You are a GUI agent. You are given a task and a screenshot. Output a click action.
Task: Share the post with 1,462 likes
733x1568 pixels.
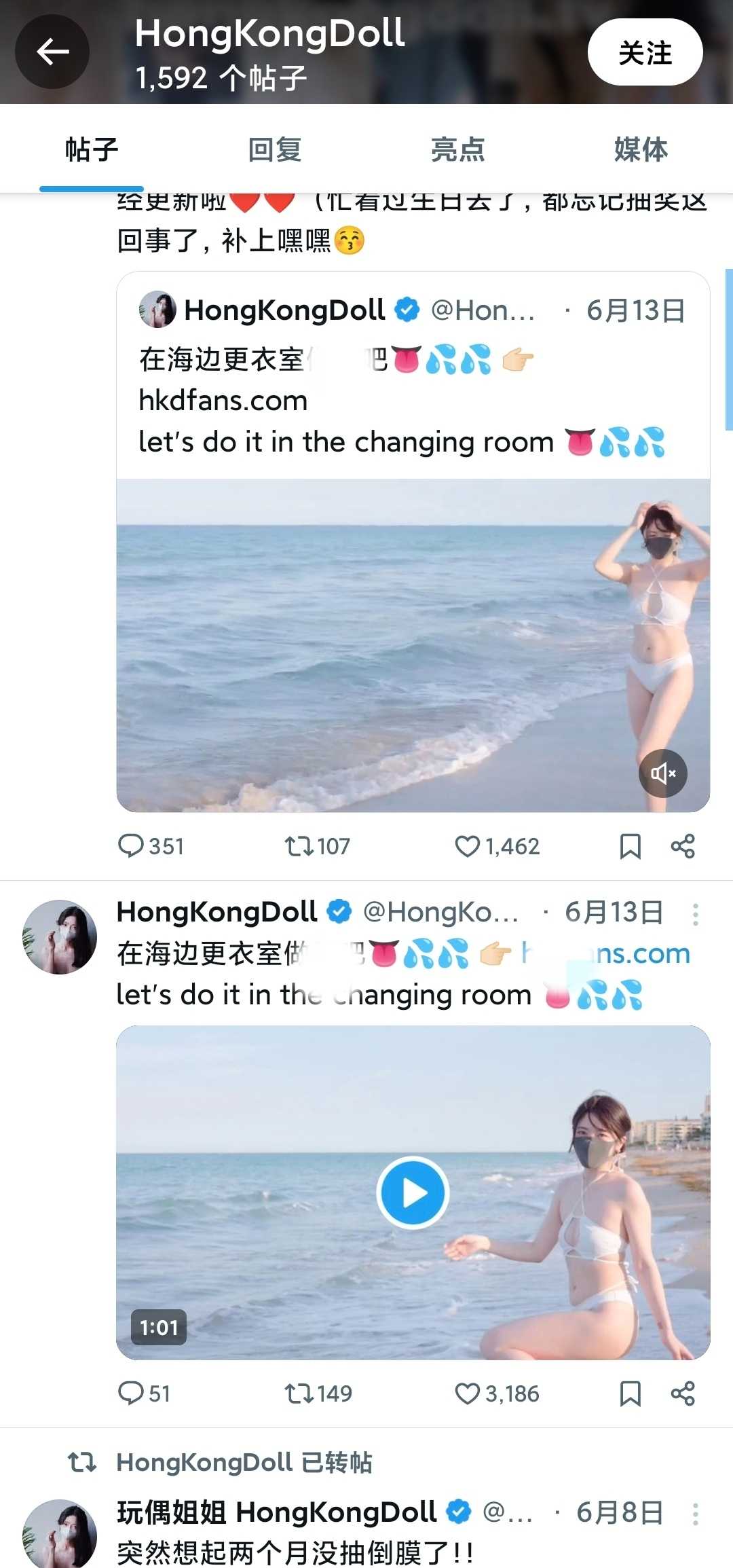pos(683,846)
